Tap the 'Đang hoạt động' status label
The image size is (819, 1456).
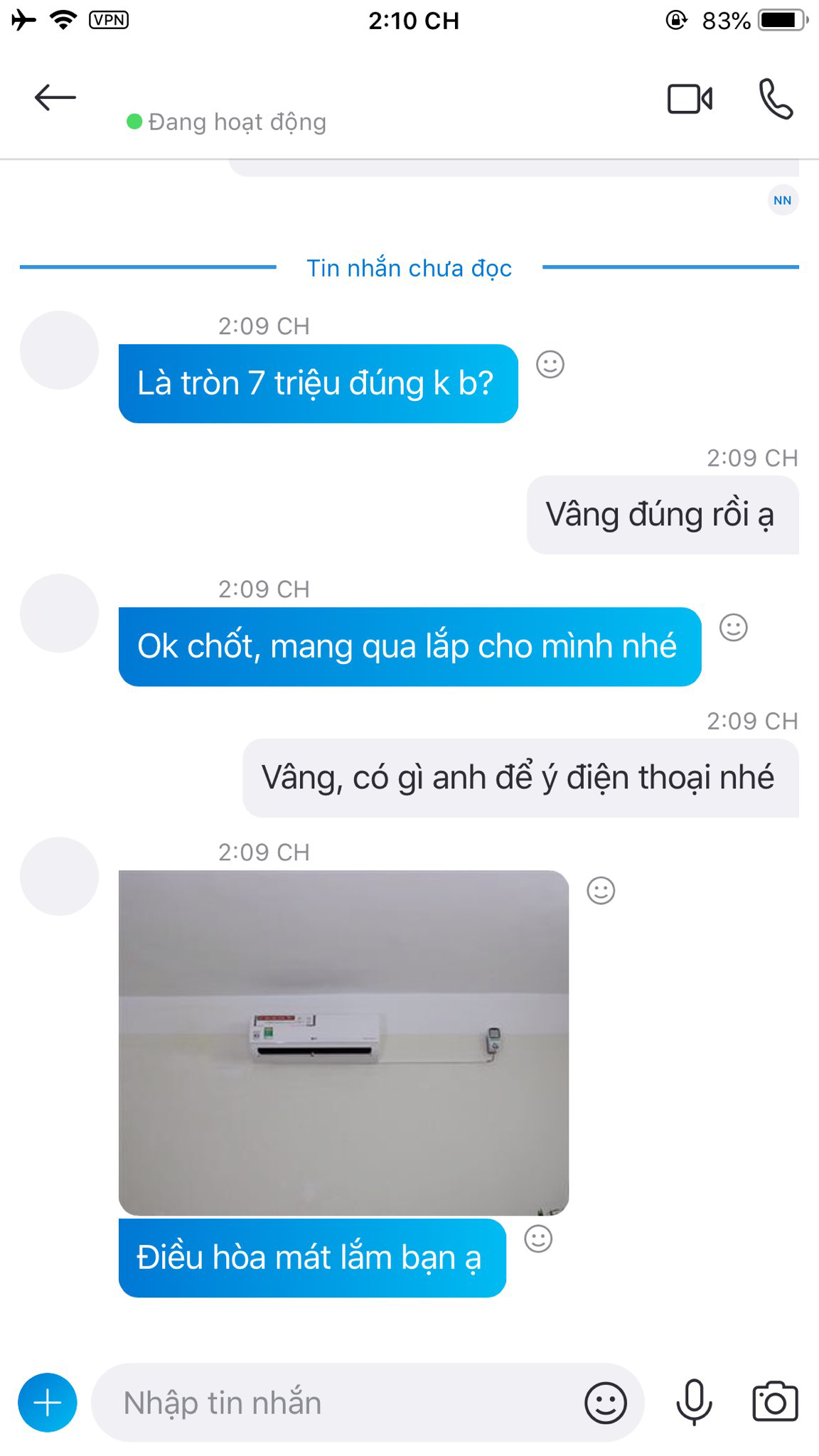(237, 122)
